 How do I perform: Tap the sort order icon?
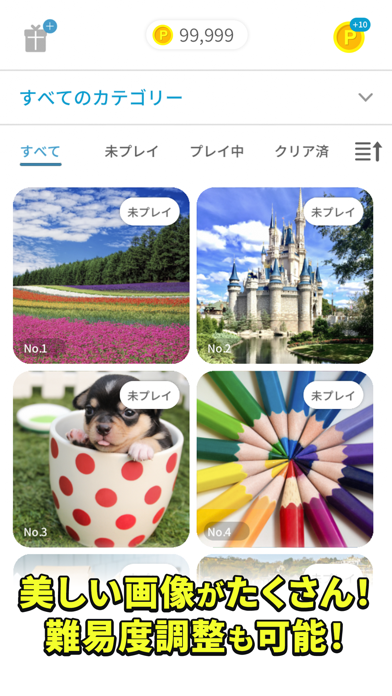point(368,151)
